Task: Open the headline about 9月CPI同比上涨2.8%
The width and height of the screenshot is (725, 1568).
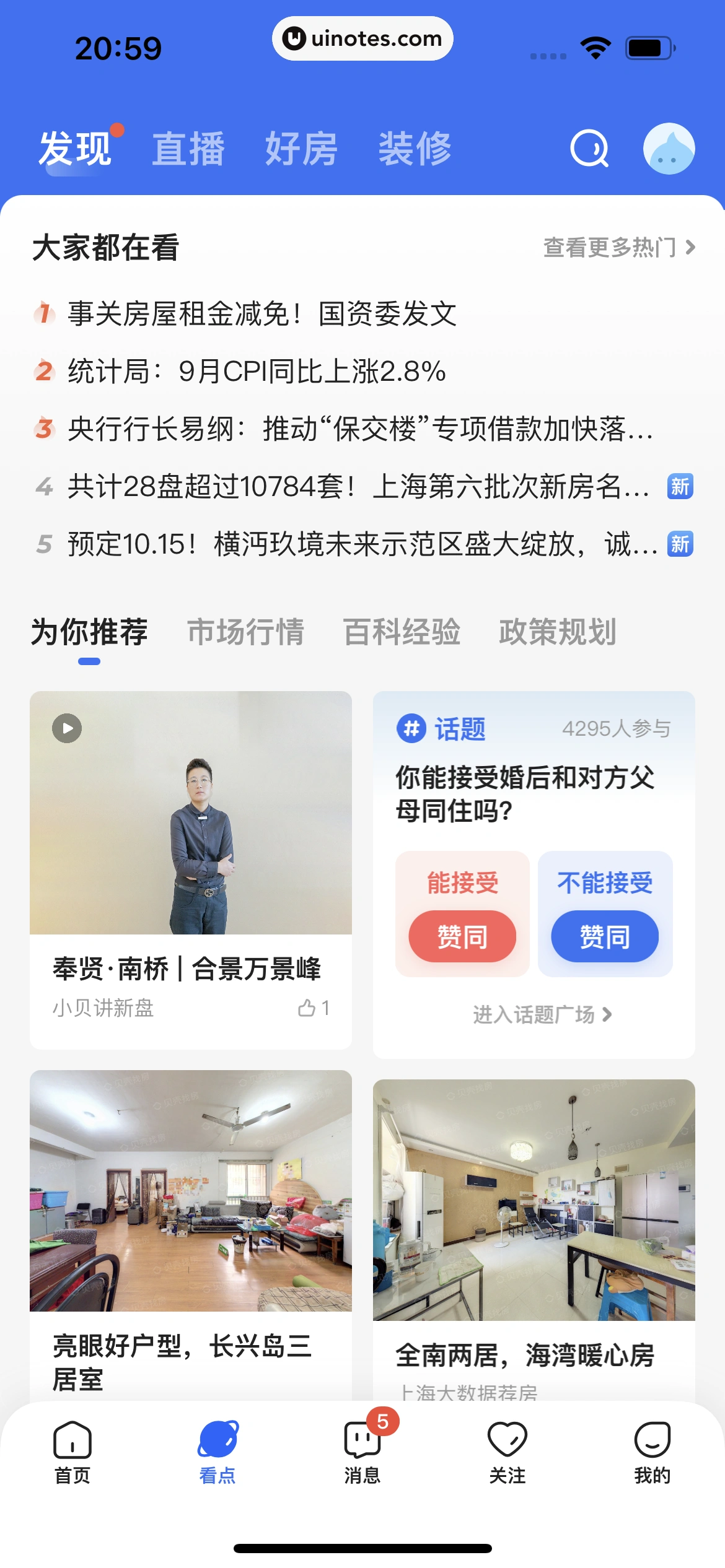Action: click(x=256, y=372)
